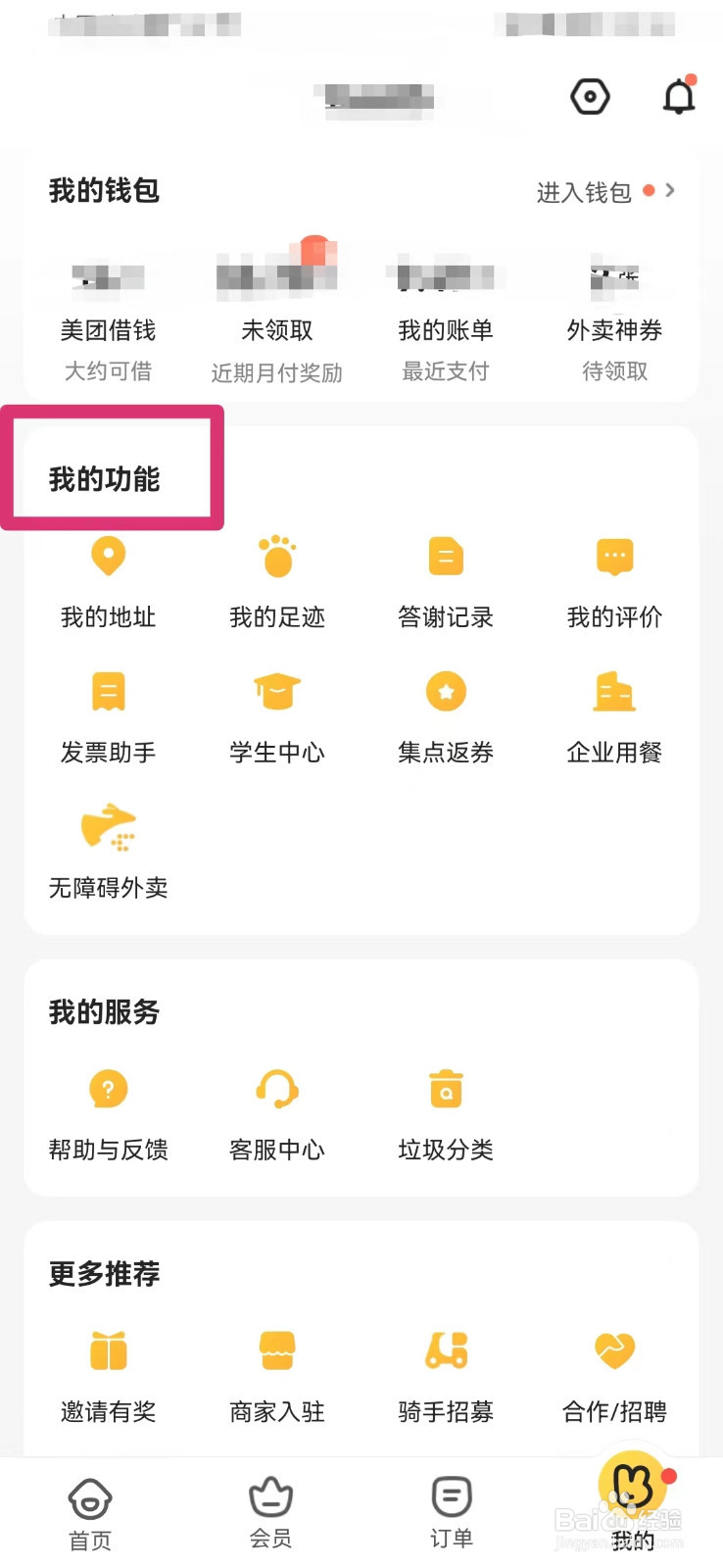The height and width of the screenshot is (1568, 723).
Task: Open 集点返券
Action: tap(446, 717)
